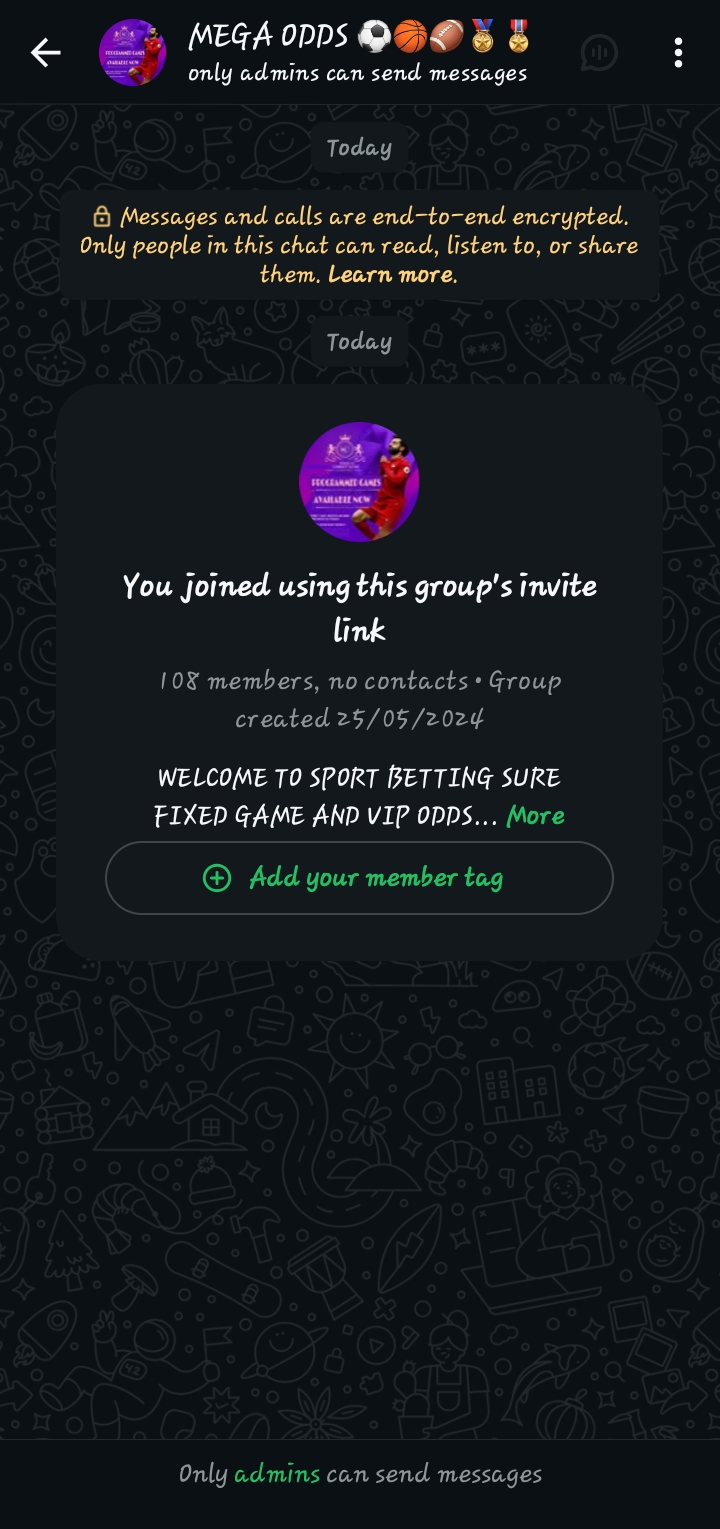Open the group profile picture in header

point(133,53)
